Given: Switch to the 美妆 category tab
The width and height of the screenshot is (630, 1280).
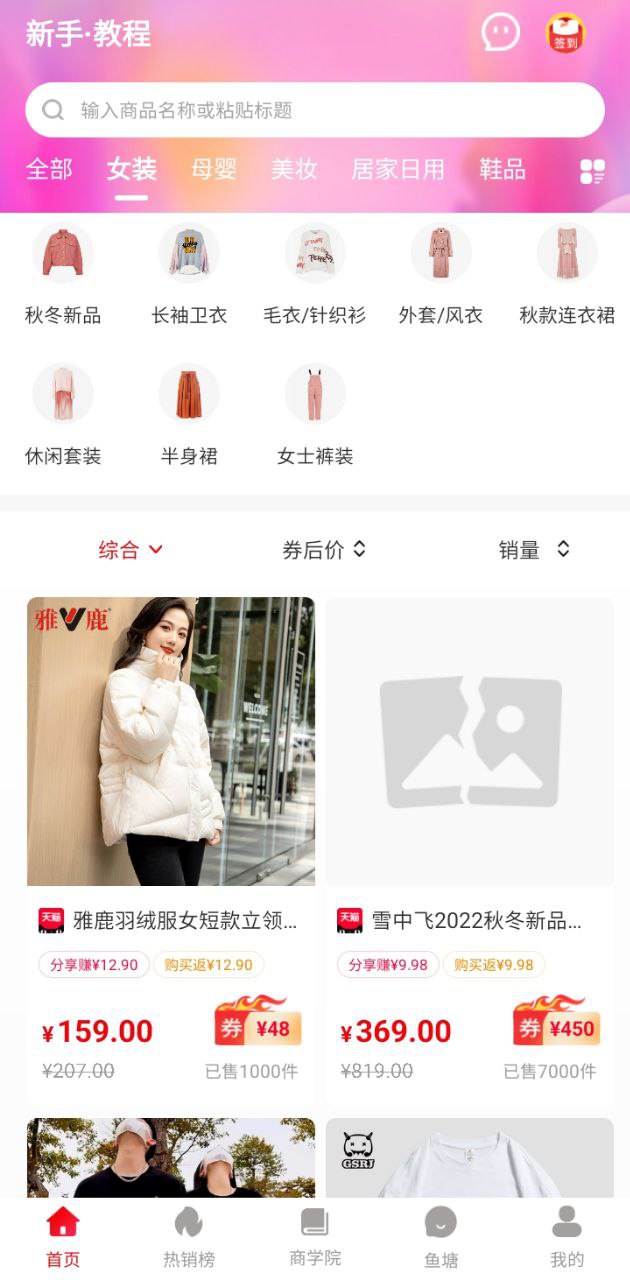Looking at the screenshot, I should (294, 170).
